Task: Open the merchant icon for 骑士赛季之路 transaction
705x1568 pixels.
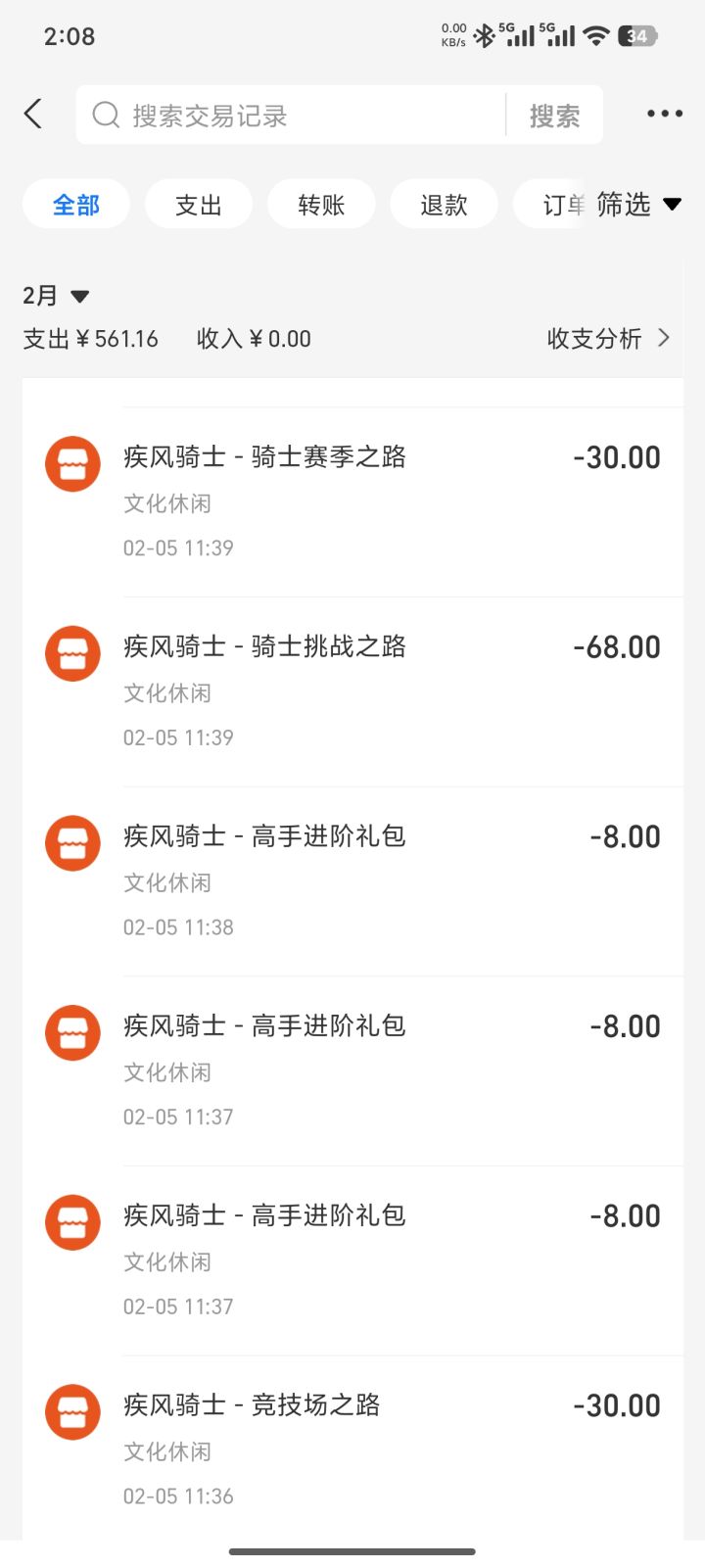Action: (71, 463)
